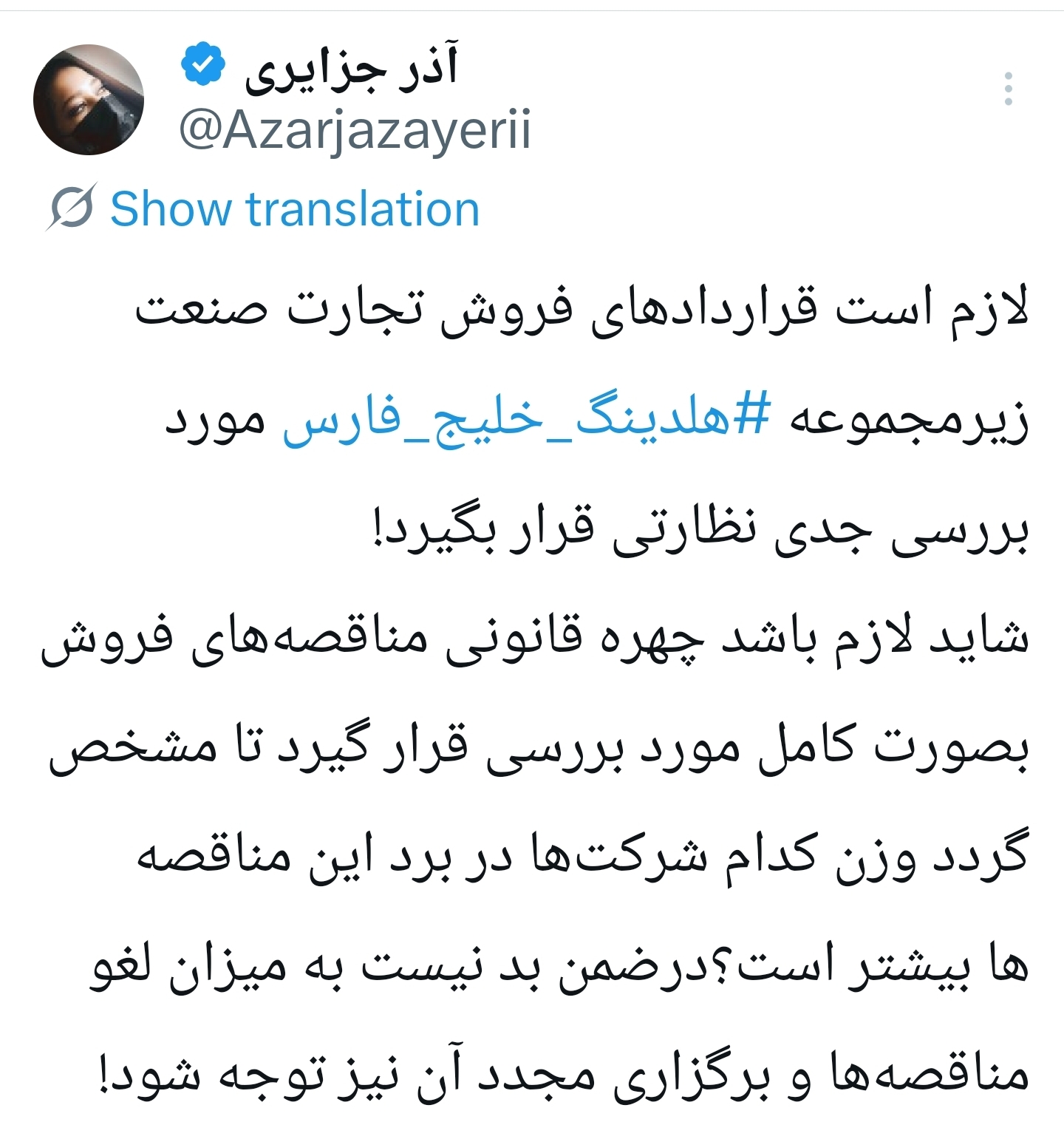This screenshot has height=1139, width=1064.
Task: Open the @Azarjazayerii username profile
Action: [355, 131]
